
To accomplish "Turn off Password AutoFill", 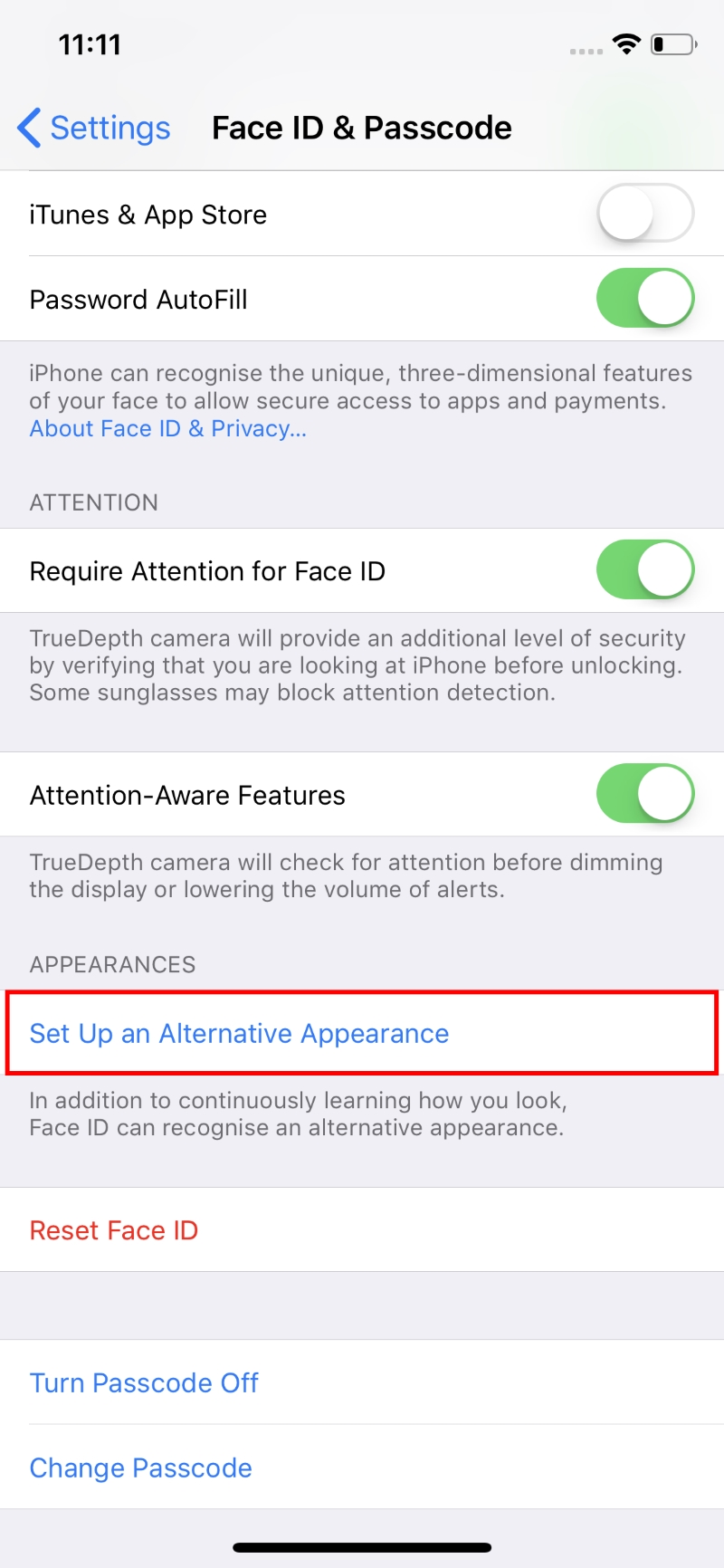I will tap(644, 299).
